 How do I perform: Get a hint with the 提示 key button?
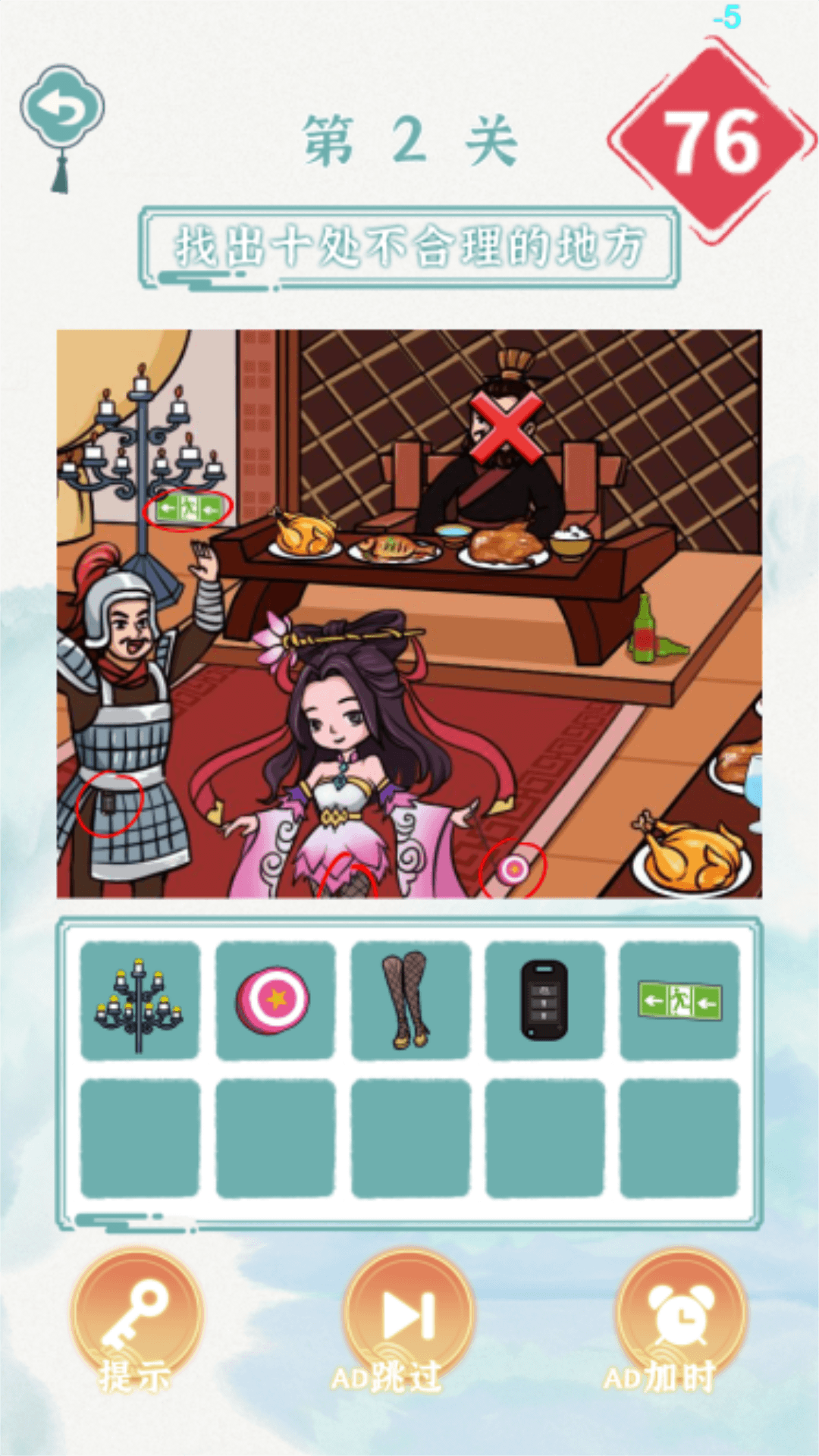[x=136, y=1318]
